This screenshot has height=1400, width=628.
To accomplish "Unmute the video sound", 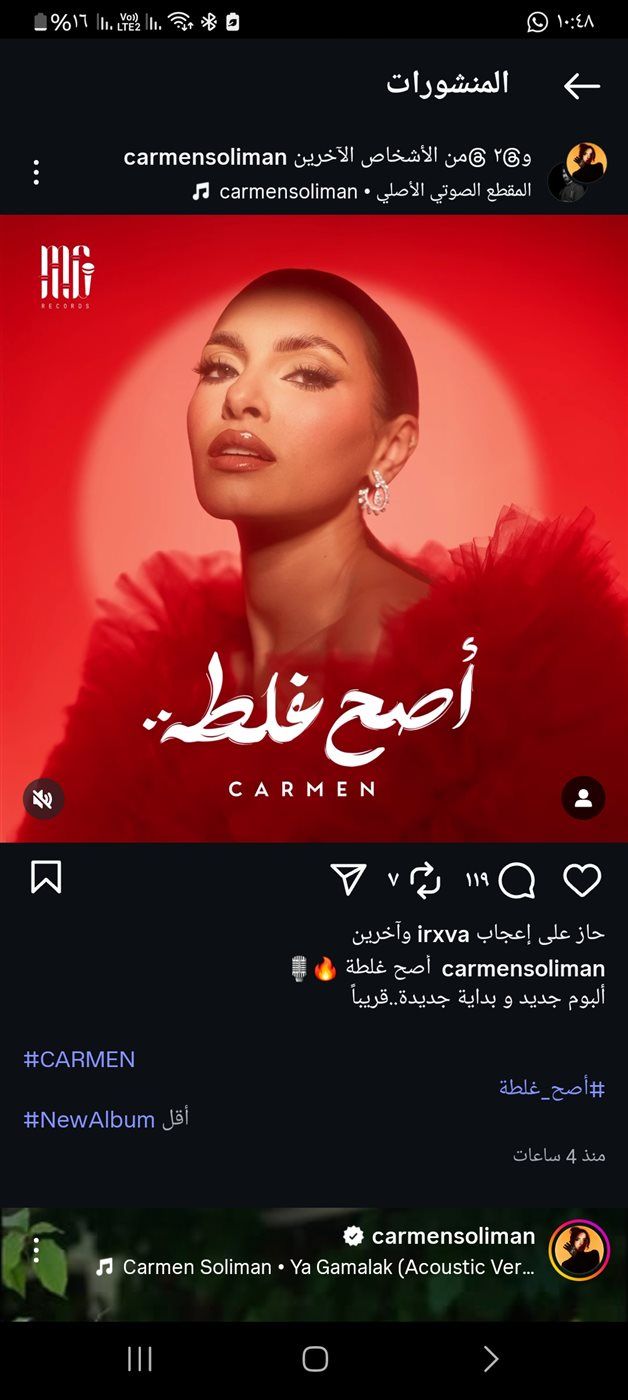I will (43, 798).
